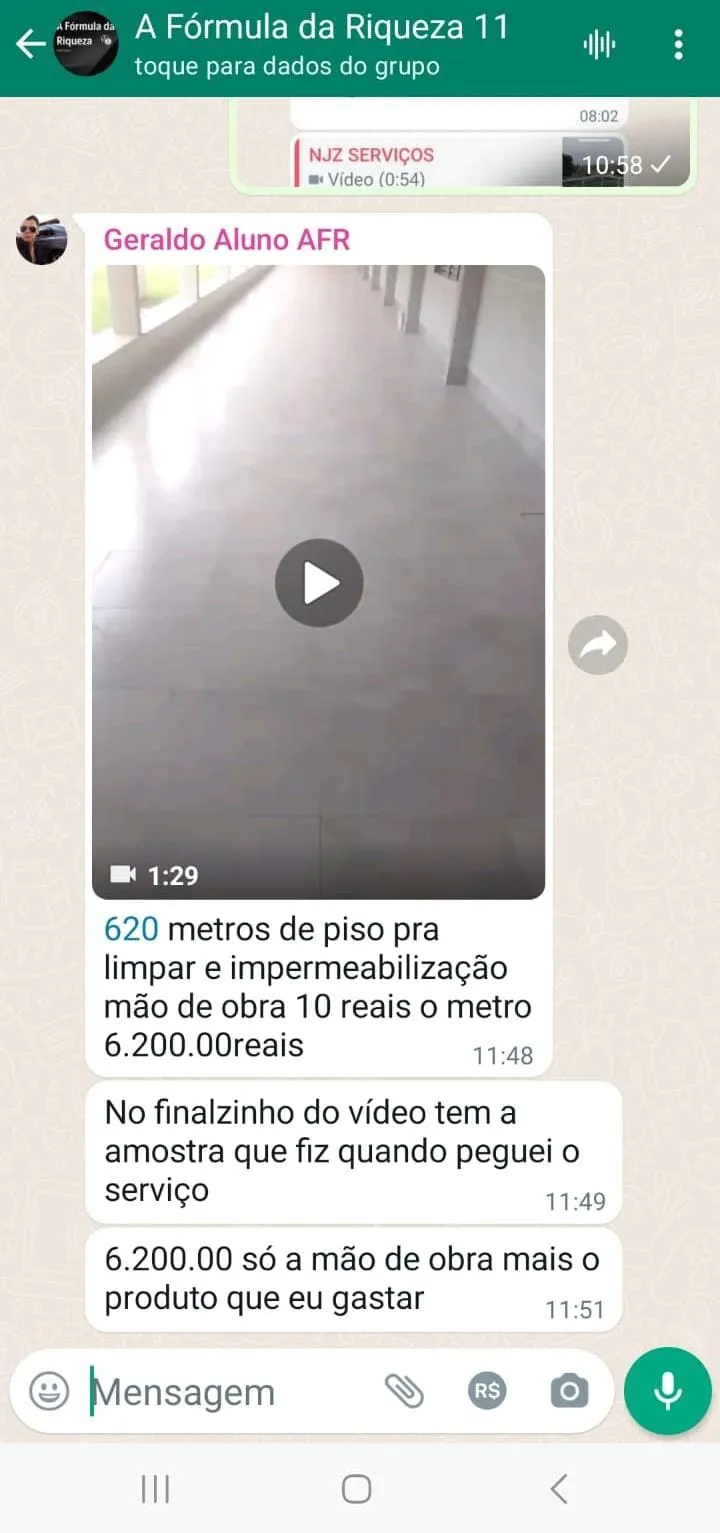Open A Fórmula da Riqueza 11 group info

point(320,44)
